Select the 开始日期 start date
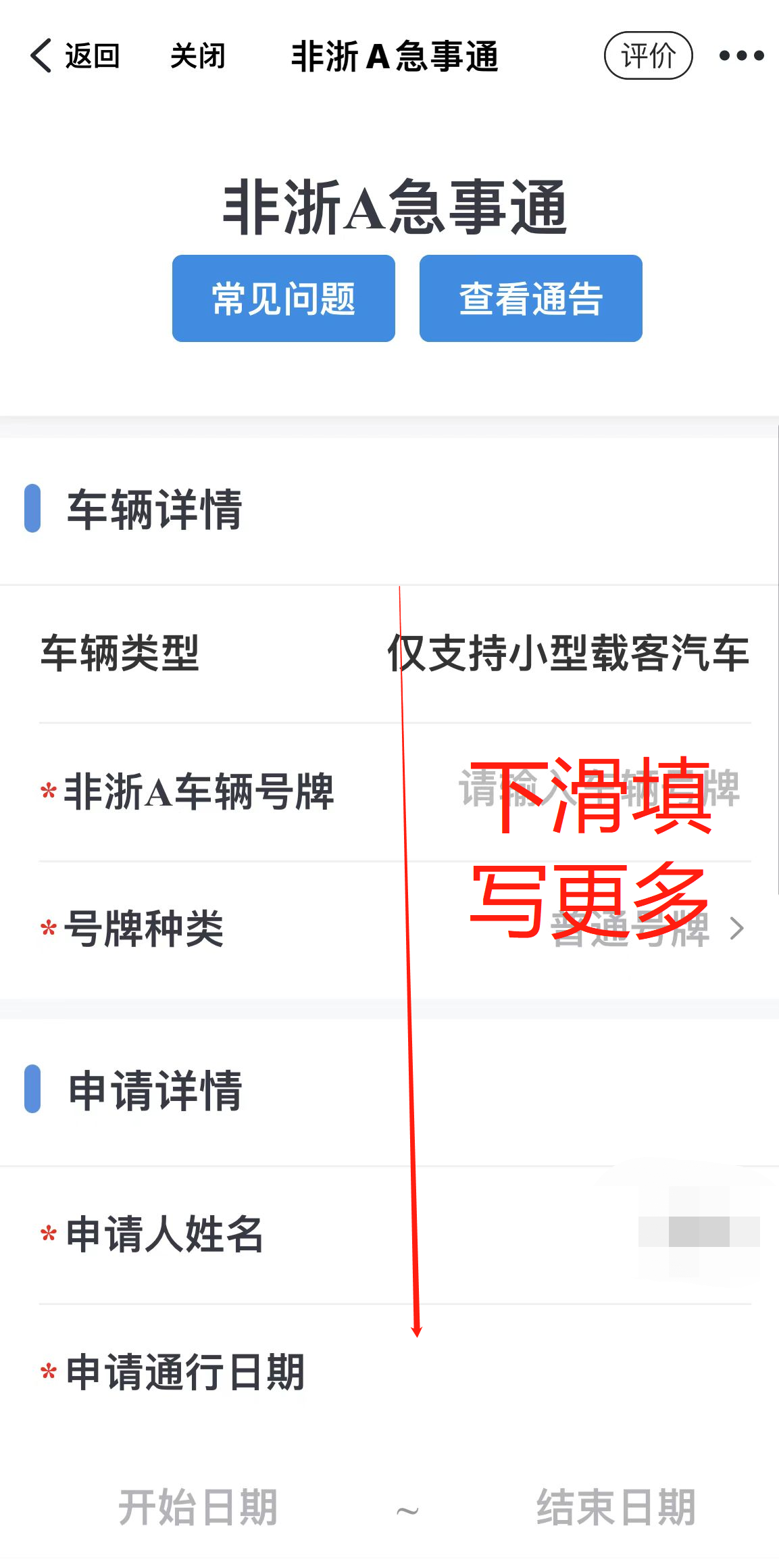This screenshot has width=779, height=1568. pyautogui.click(x=198, y=1507)
